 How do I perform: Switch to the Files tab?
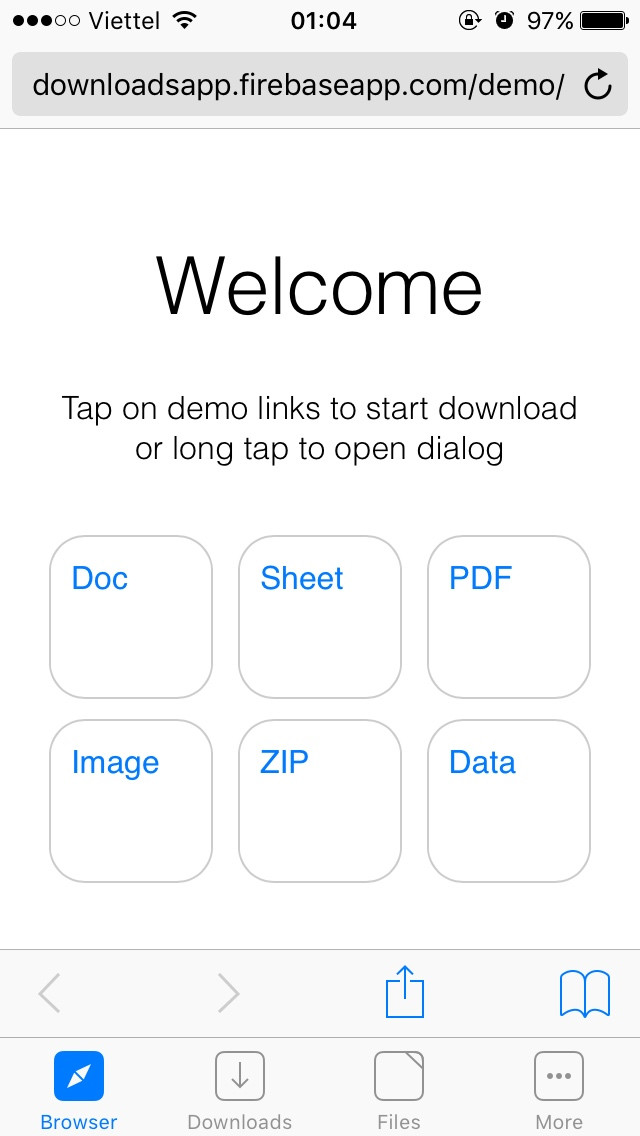399,1090
